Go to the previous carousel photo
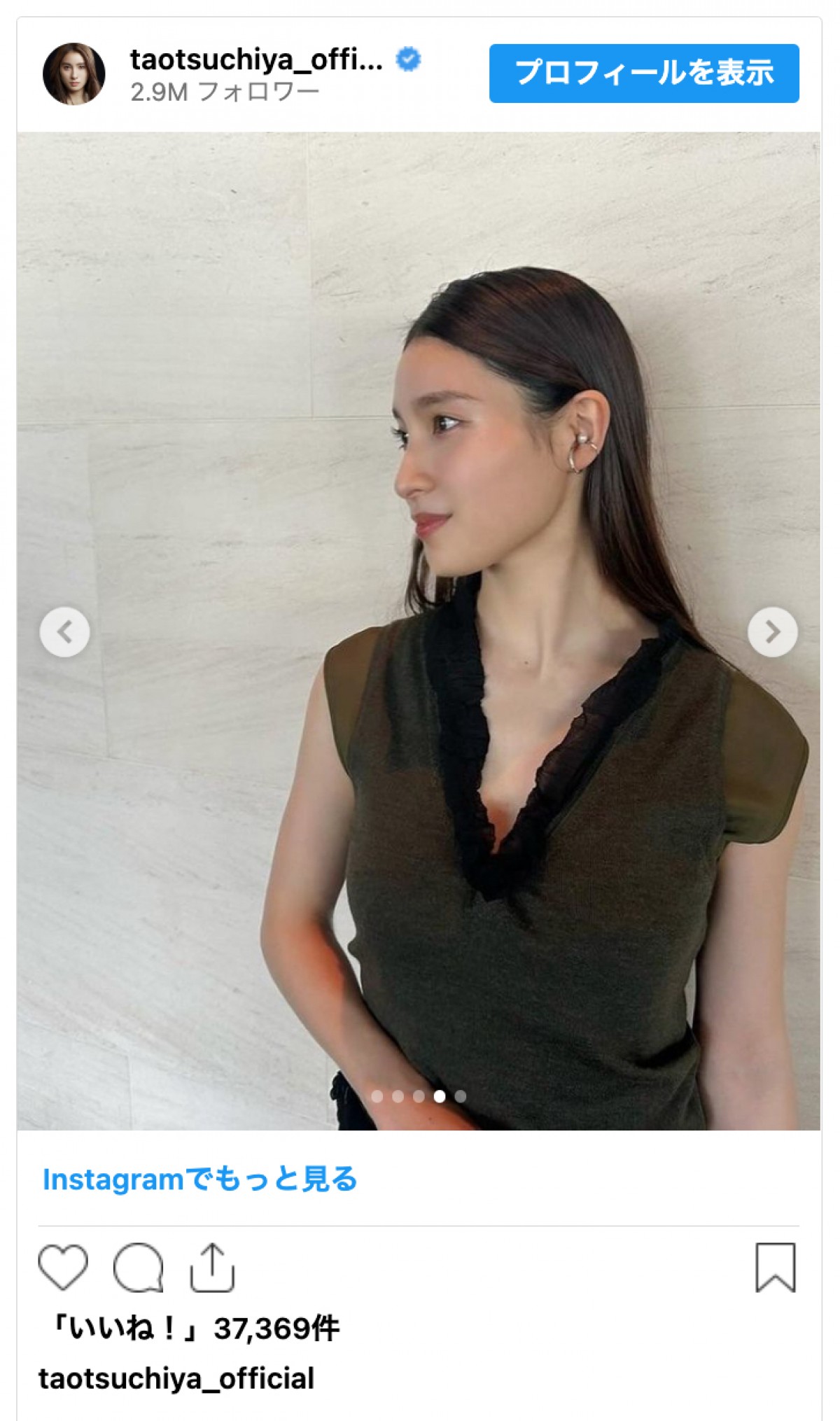 click(64, 632)
